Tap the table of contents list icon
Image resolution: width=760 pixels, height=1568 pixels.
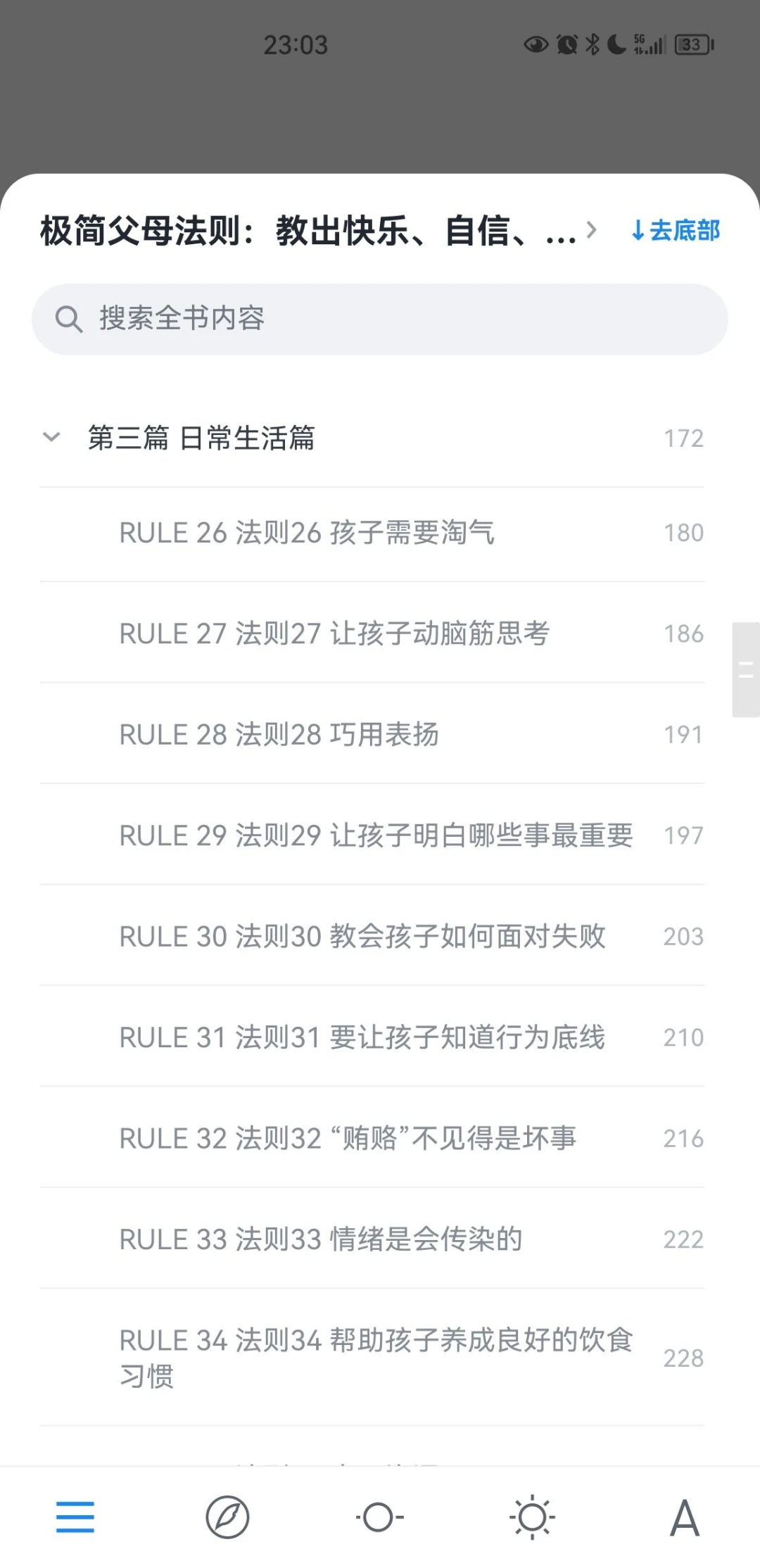75,1517
